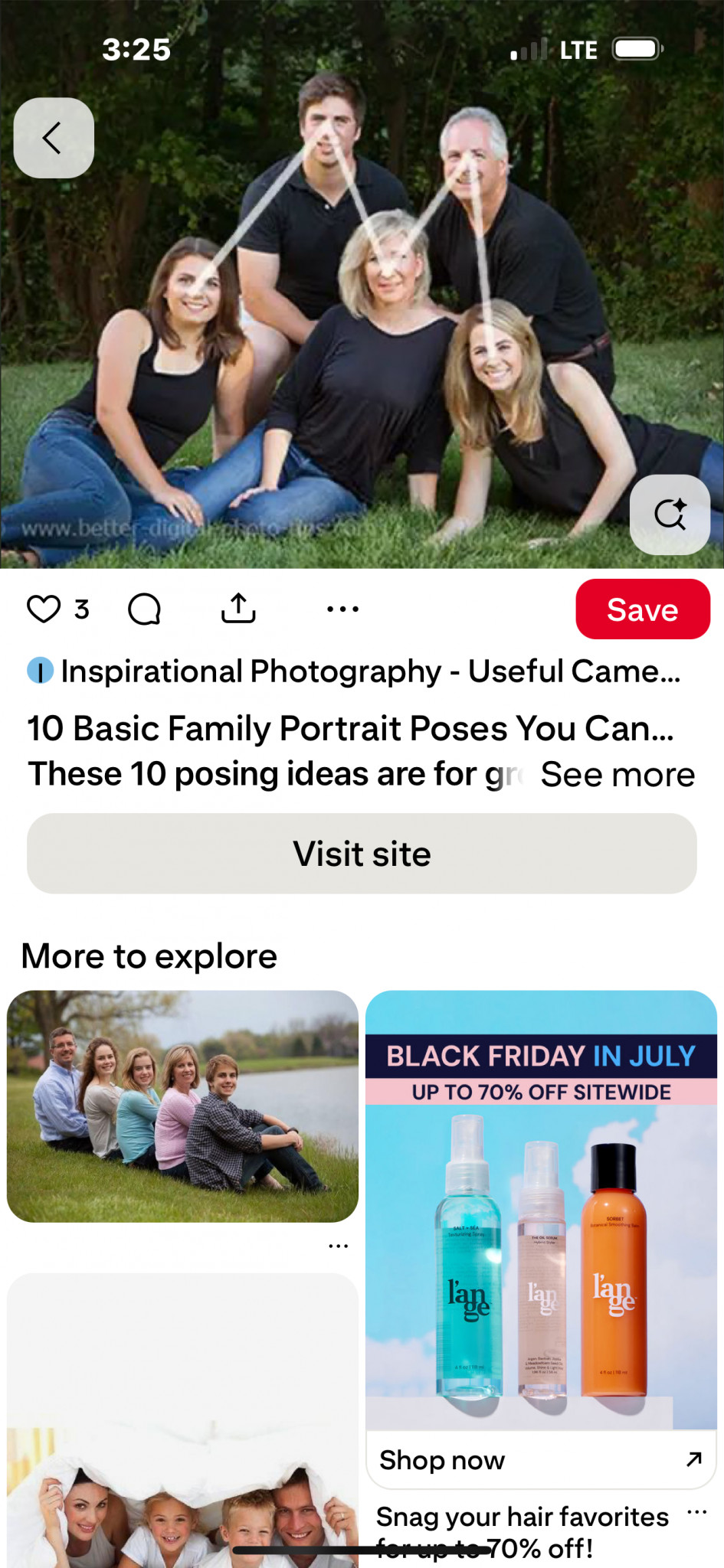Image resolution: width=724 pixels, height=1568 pixels.
Task: Go back using the back arrow
Action: click(54, 139)
